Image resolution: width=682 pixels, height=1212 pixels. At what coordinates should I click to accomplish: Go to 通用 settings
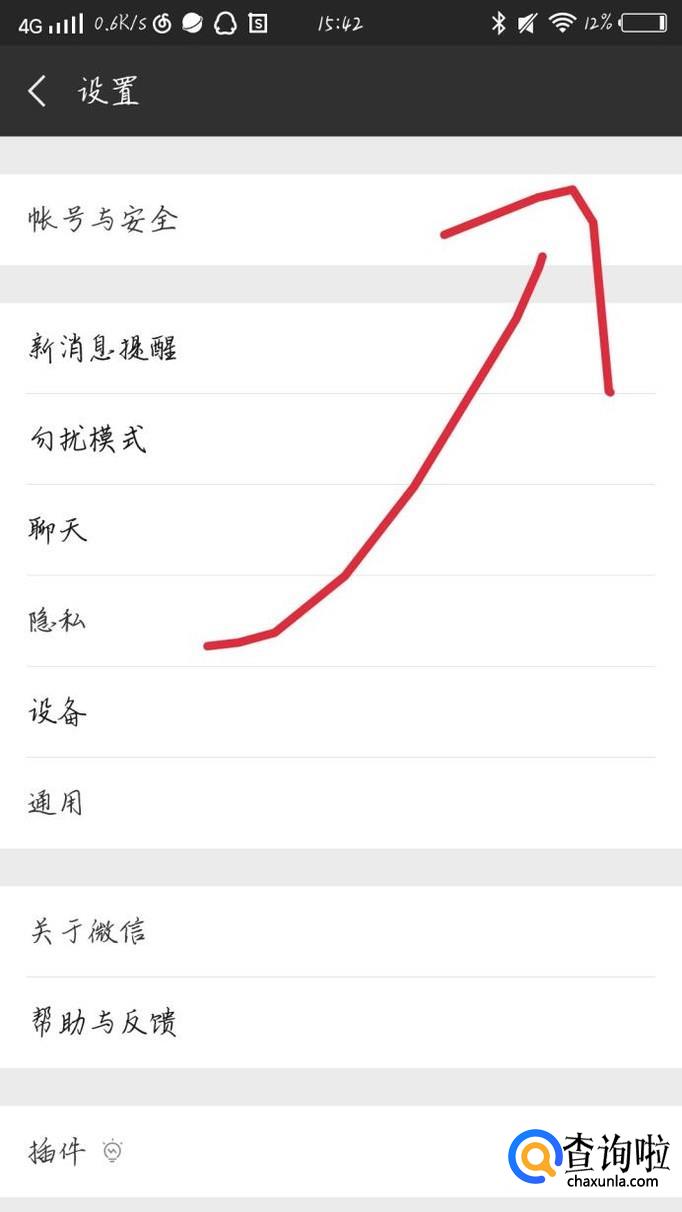coord(56,803)
